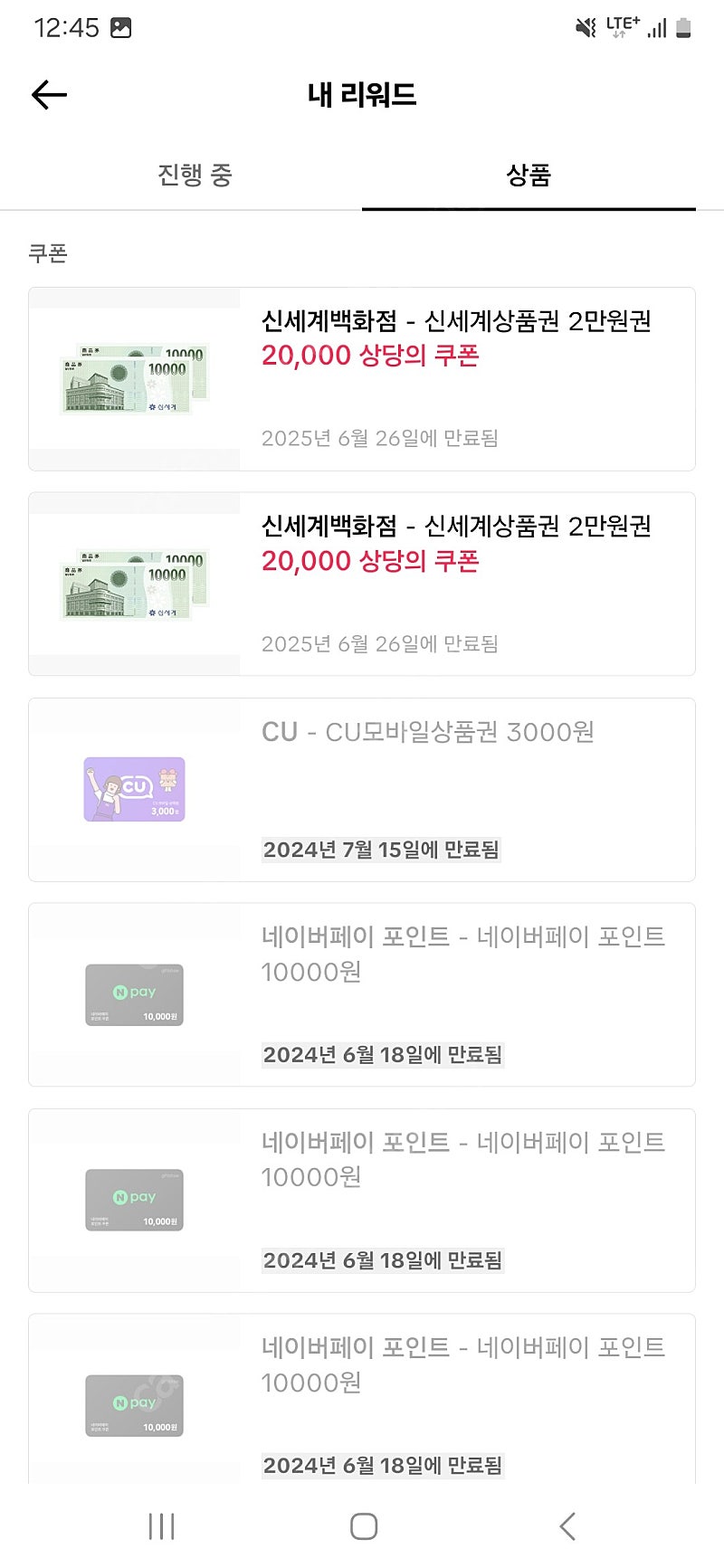Tap the system home button
The width and height of the screenshot is (724, 1568).
coord(363,1526)
